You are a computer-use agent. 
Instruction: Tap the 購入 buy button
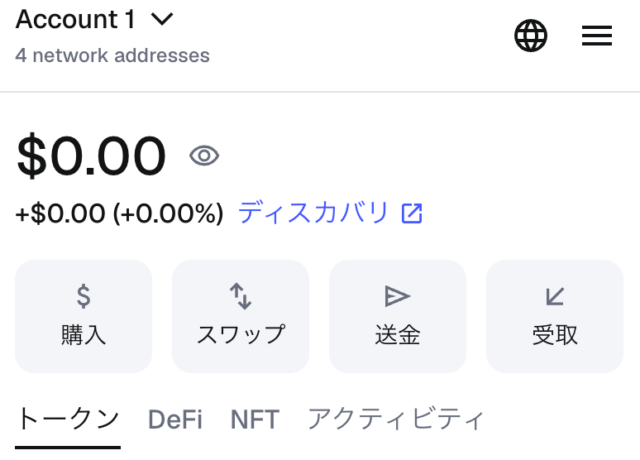(84, 316)
